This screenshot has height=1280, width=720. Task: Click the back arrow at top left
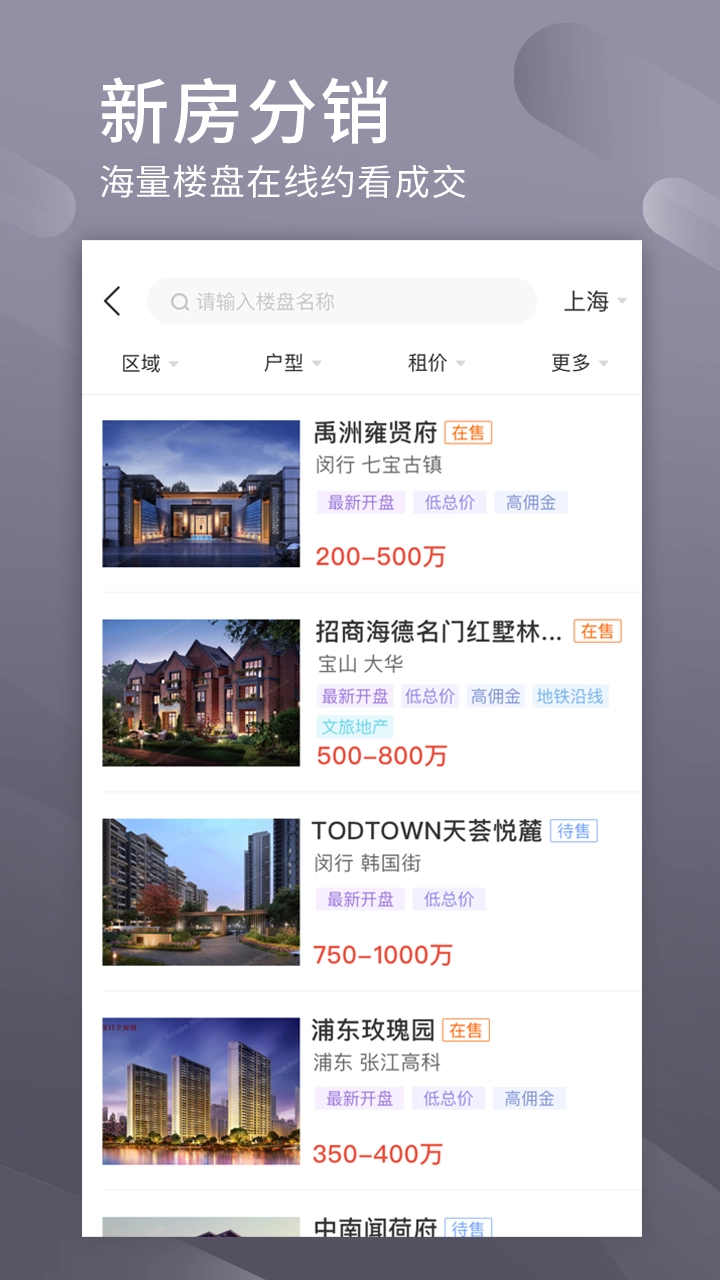pyautogui.click(x=112, y=301)
